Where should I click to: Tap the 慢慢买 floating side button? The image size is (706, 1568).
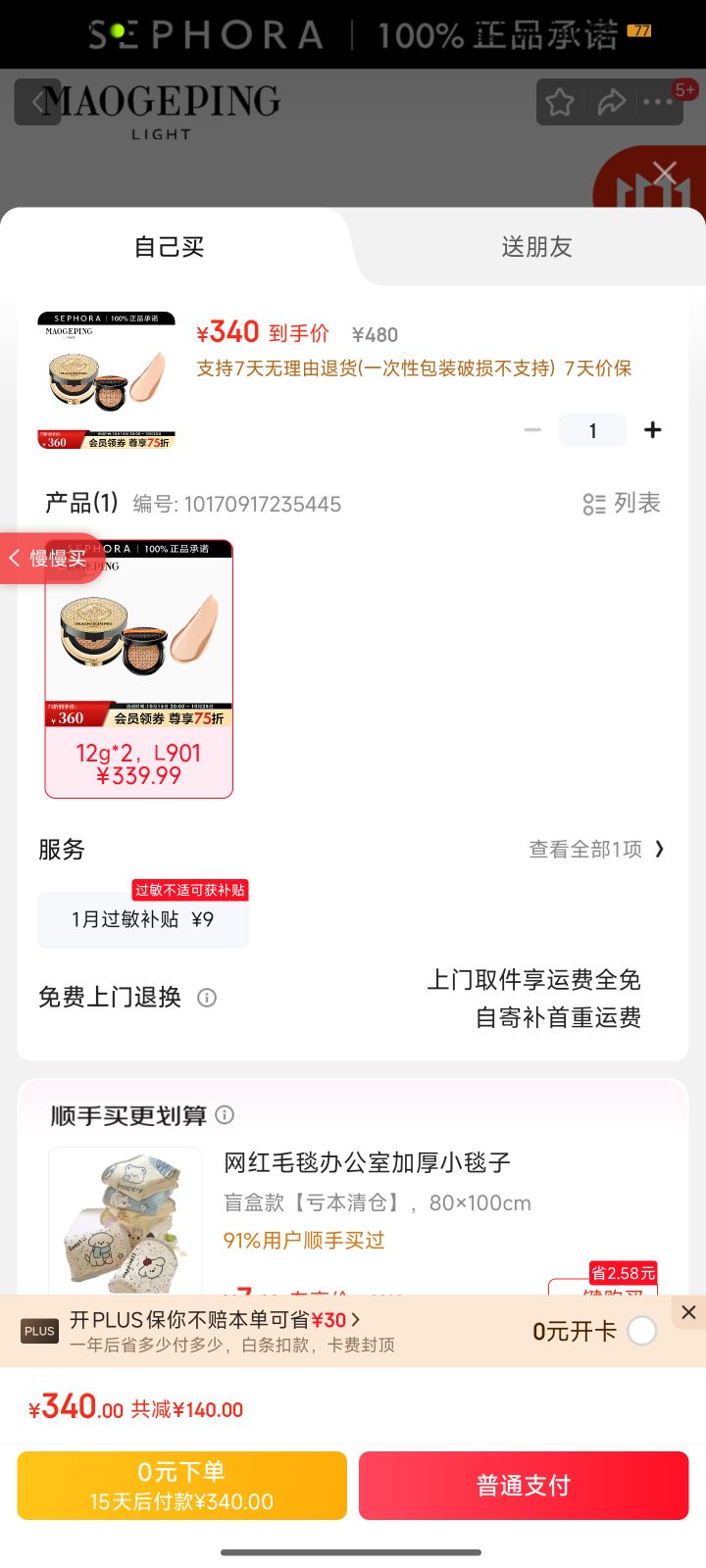(x=49, y=559)
